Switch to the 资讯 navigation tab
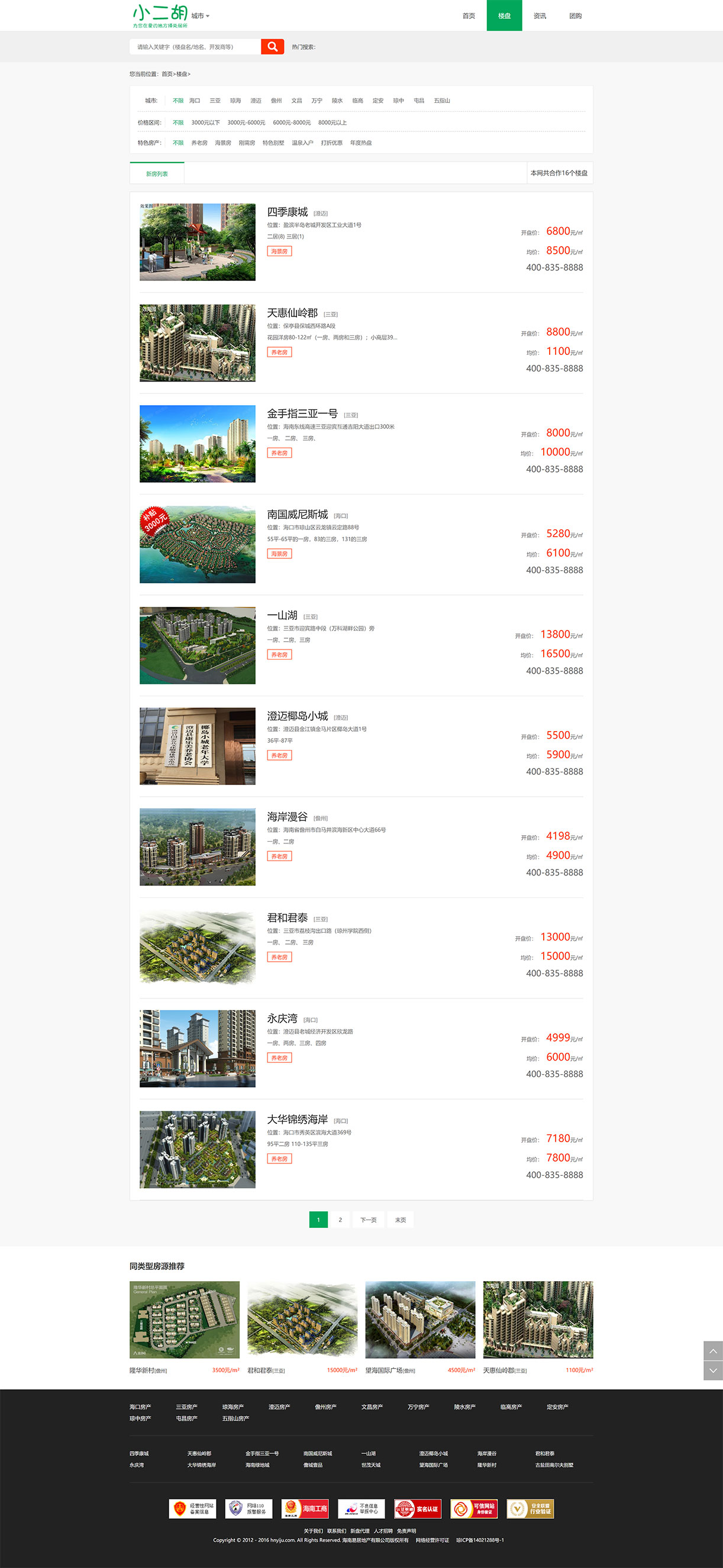Viewport: 723px width, 1568px height. (540, 16)
